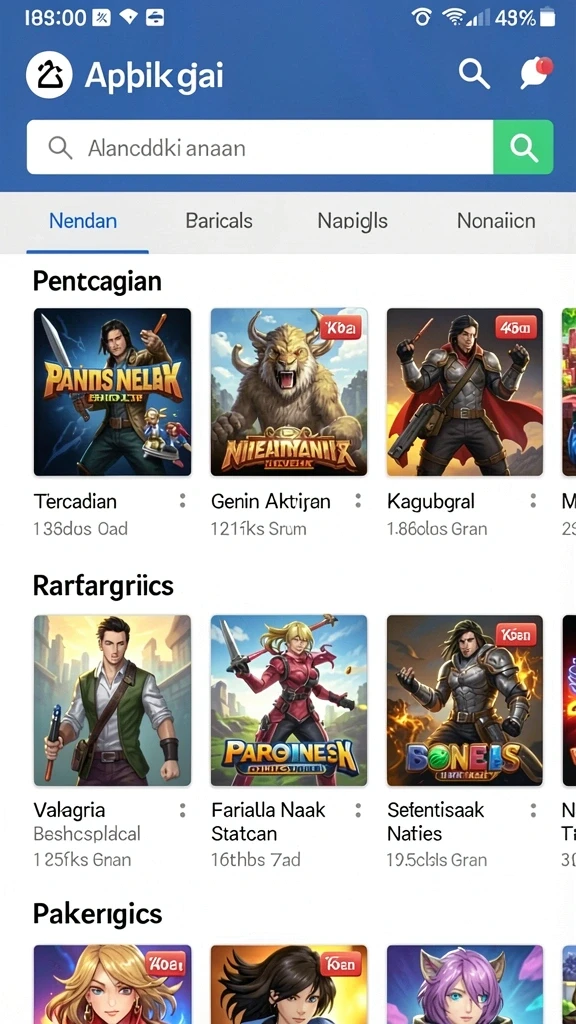Switch to the Napigls tab
576x1024 pixels.
[353, 221]
